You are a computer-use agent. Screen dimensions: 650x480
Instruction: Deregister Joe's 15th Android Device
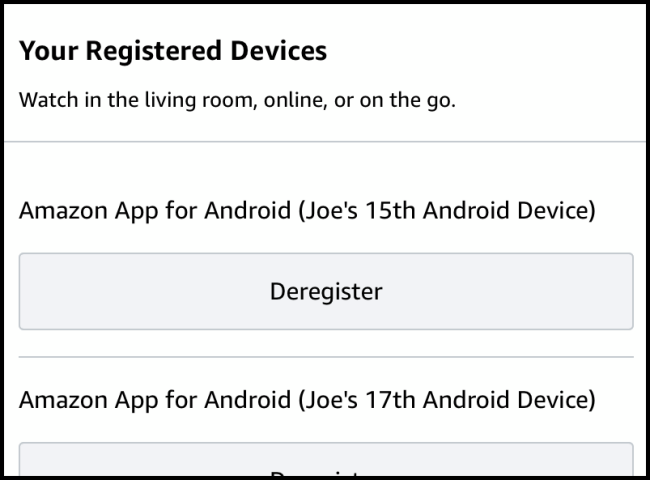326,292
